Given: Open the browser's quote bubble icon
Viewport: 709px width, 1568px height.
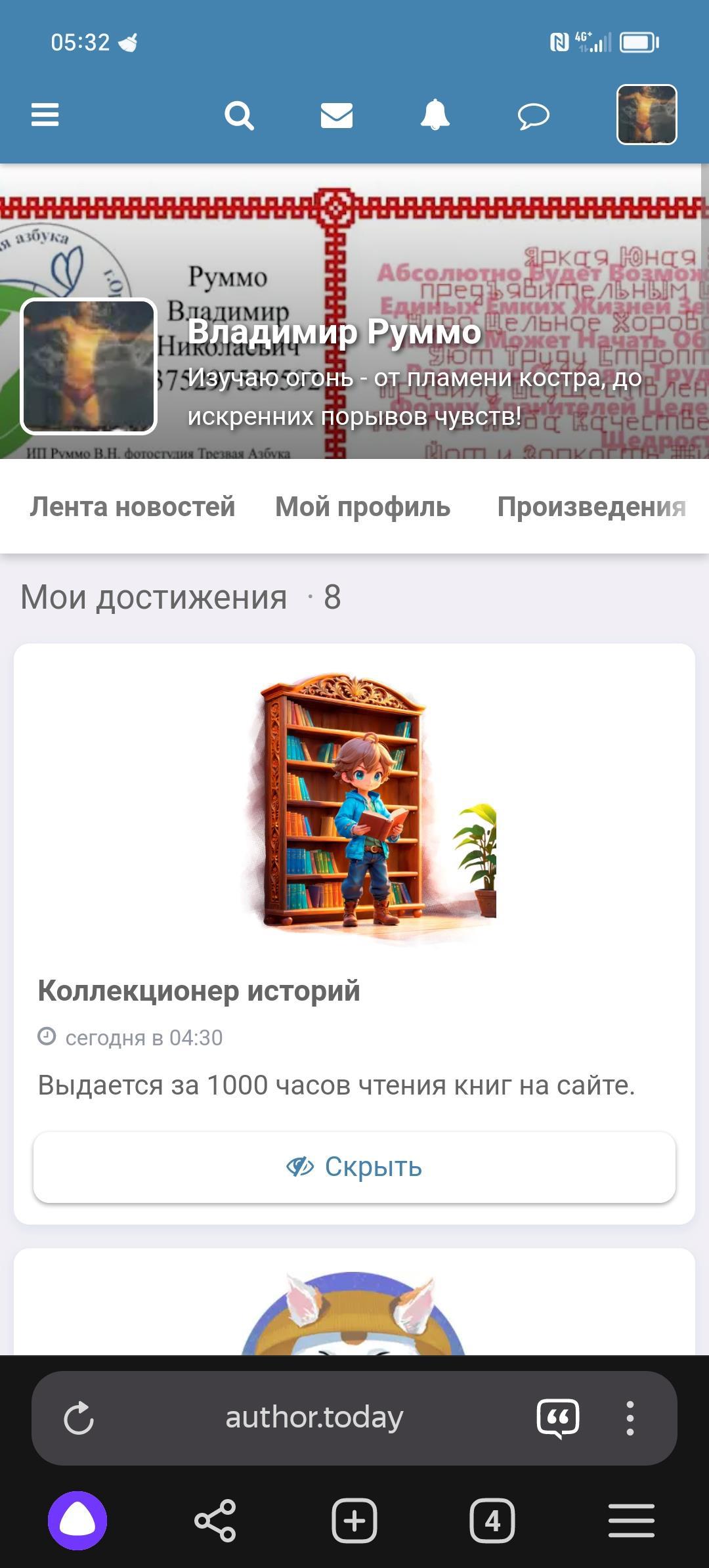Looking at the screenshot, I should 558,1418.
